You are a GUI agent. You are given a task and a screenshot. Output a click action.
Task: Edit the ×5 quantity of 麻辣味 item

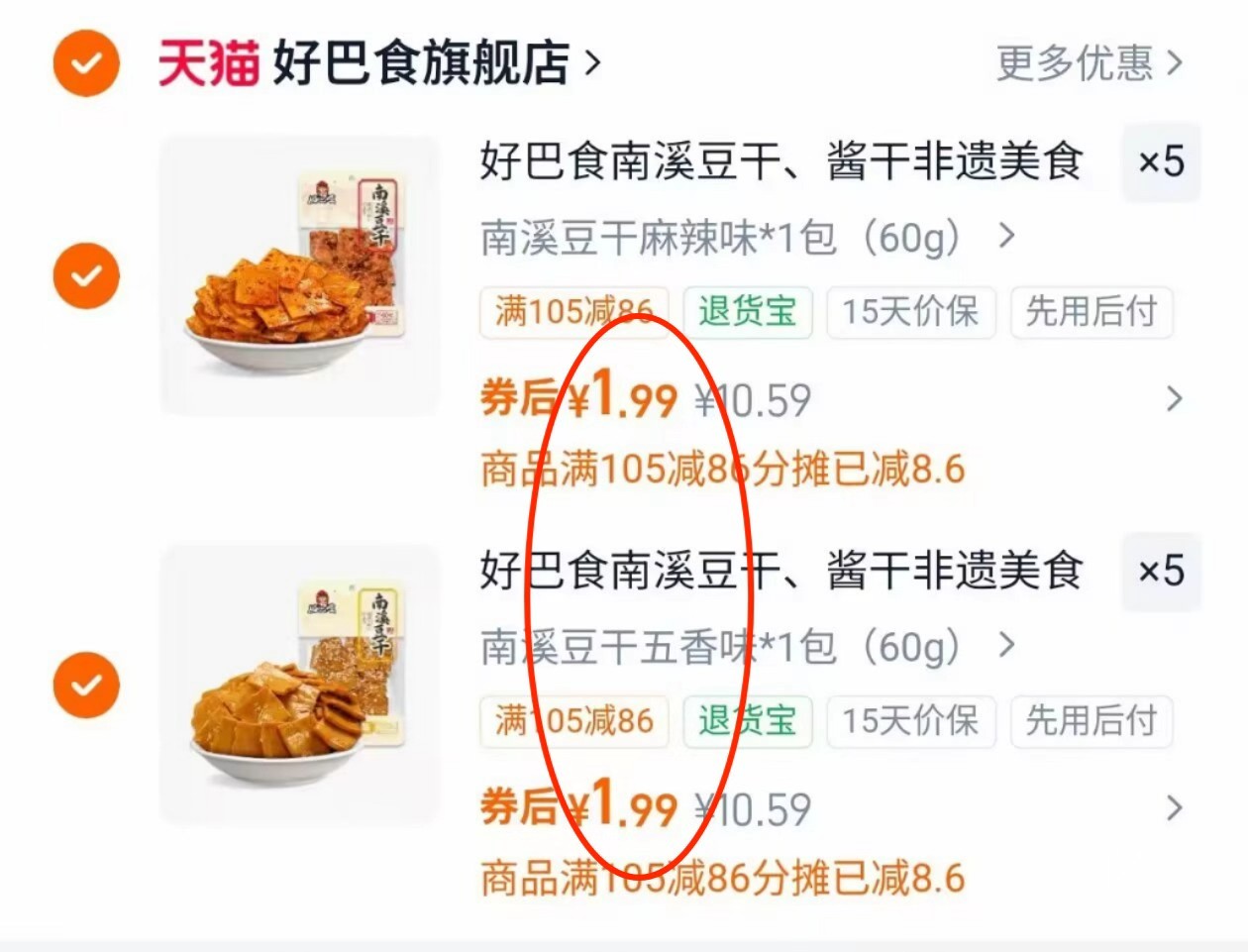click(1160, 161)
